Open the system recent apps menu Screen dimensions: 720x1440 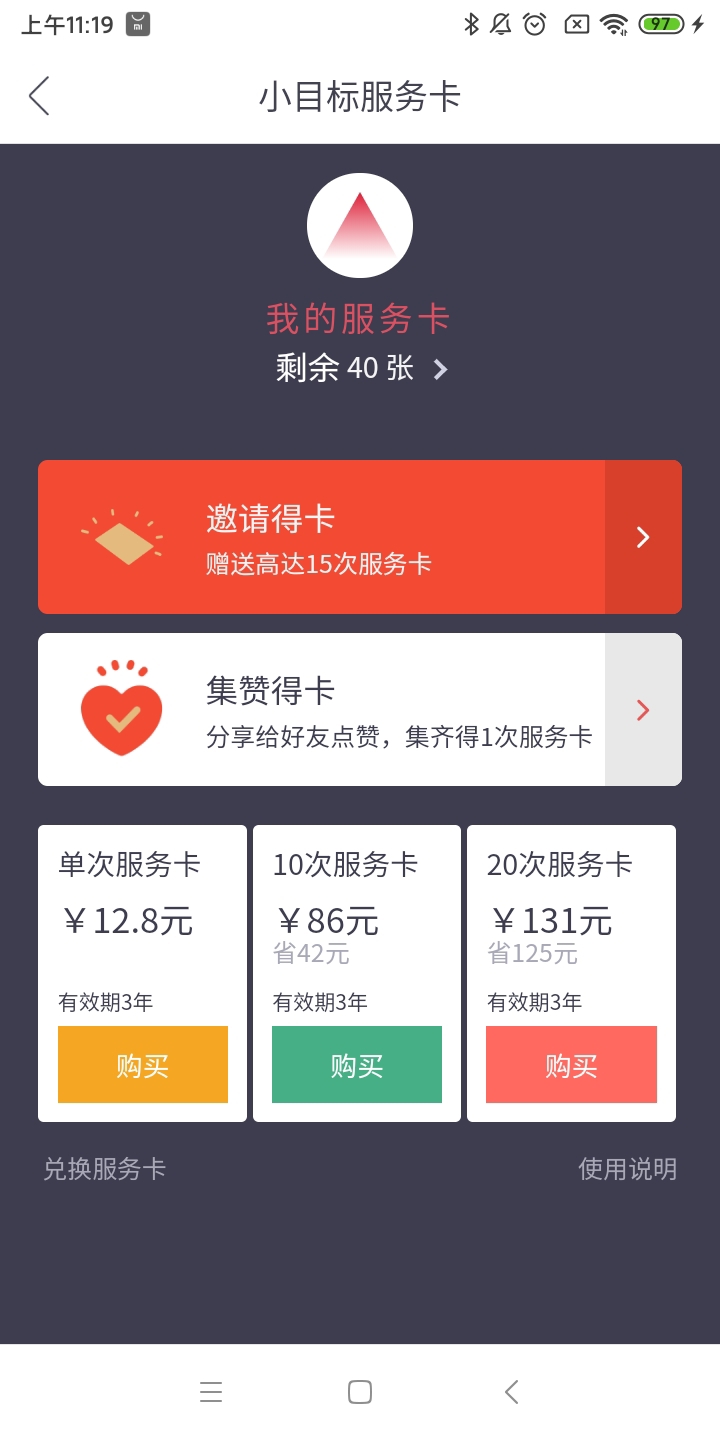[x=210, y=1392]
